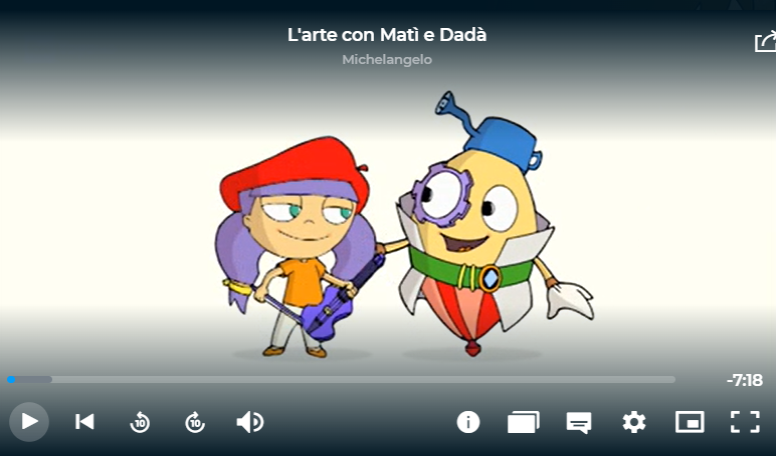This screenshot has width=776, height=456.
Task: Restart video from the beginning
Action: [x=85, y=422]
